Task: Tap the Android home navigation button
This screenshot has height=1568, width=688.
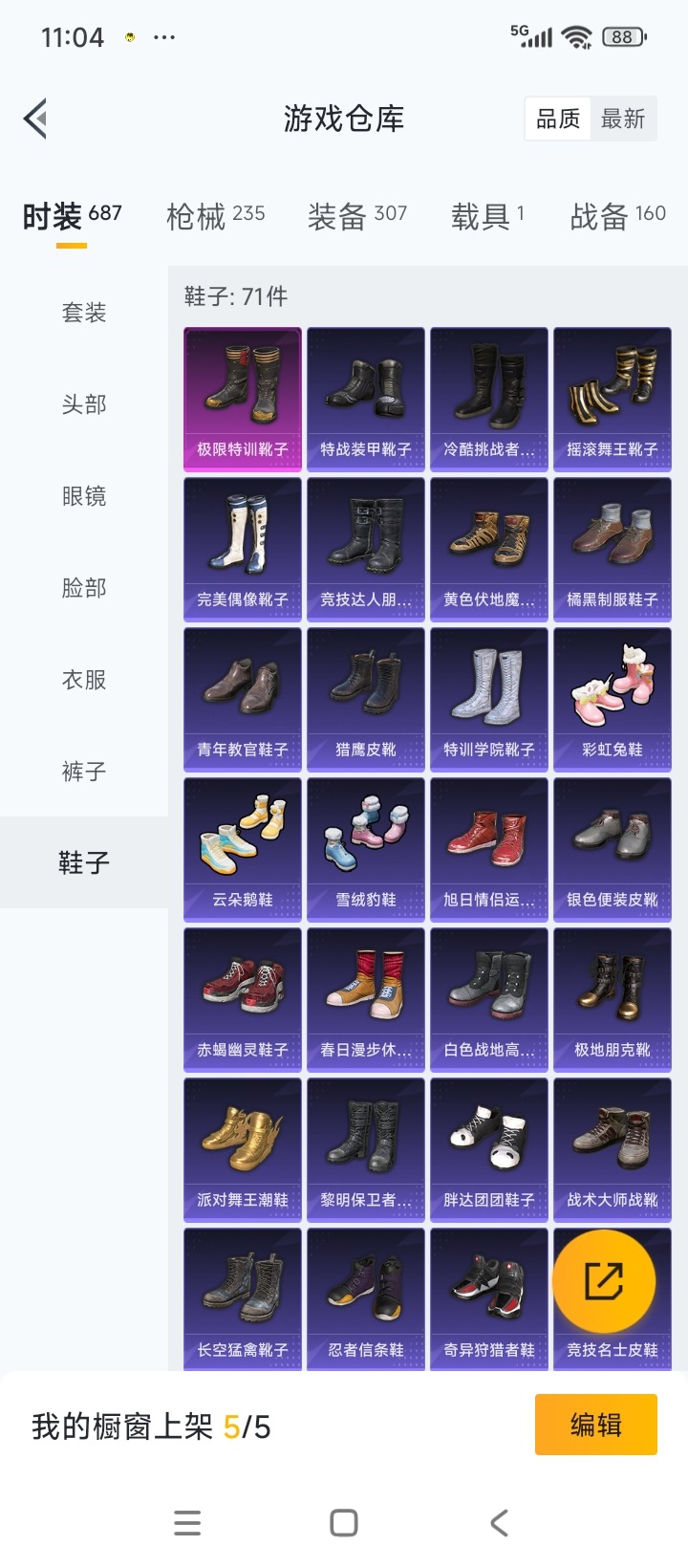Action: pos(344,1522)
